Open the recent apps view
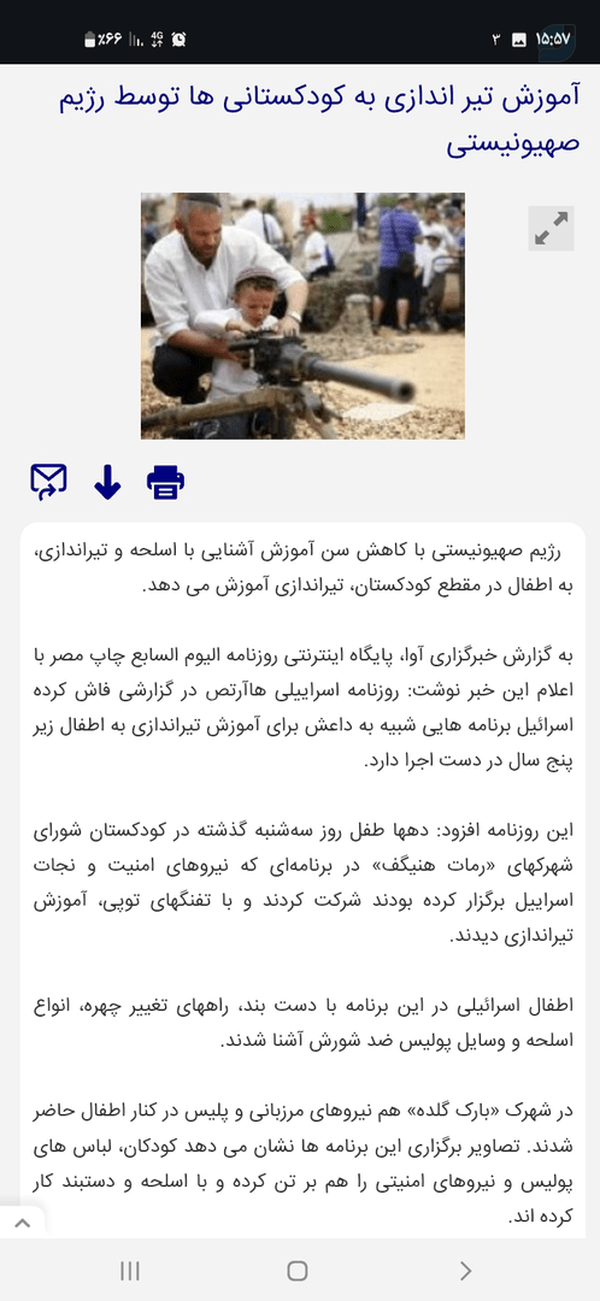 tap(130, 1271)
